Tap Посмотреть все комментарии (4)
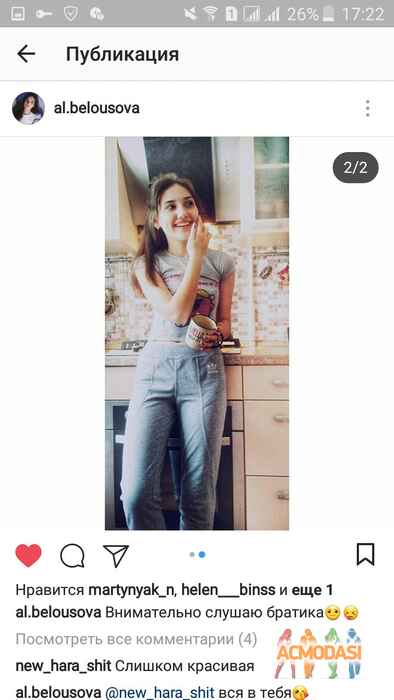The width and height of the screenshot is (394, 700). coord(136,639)
